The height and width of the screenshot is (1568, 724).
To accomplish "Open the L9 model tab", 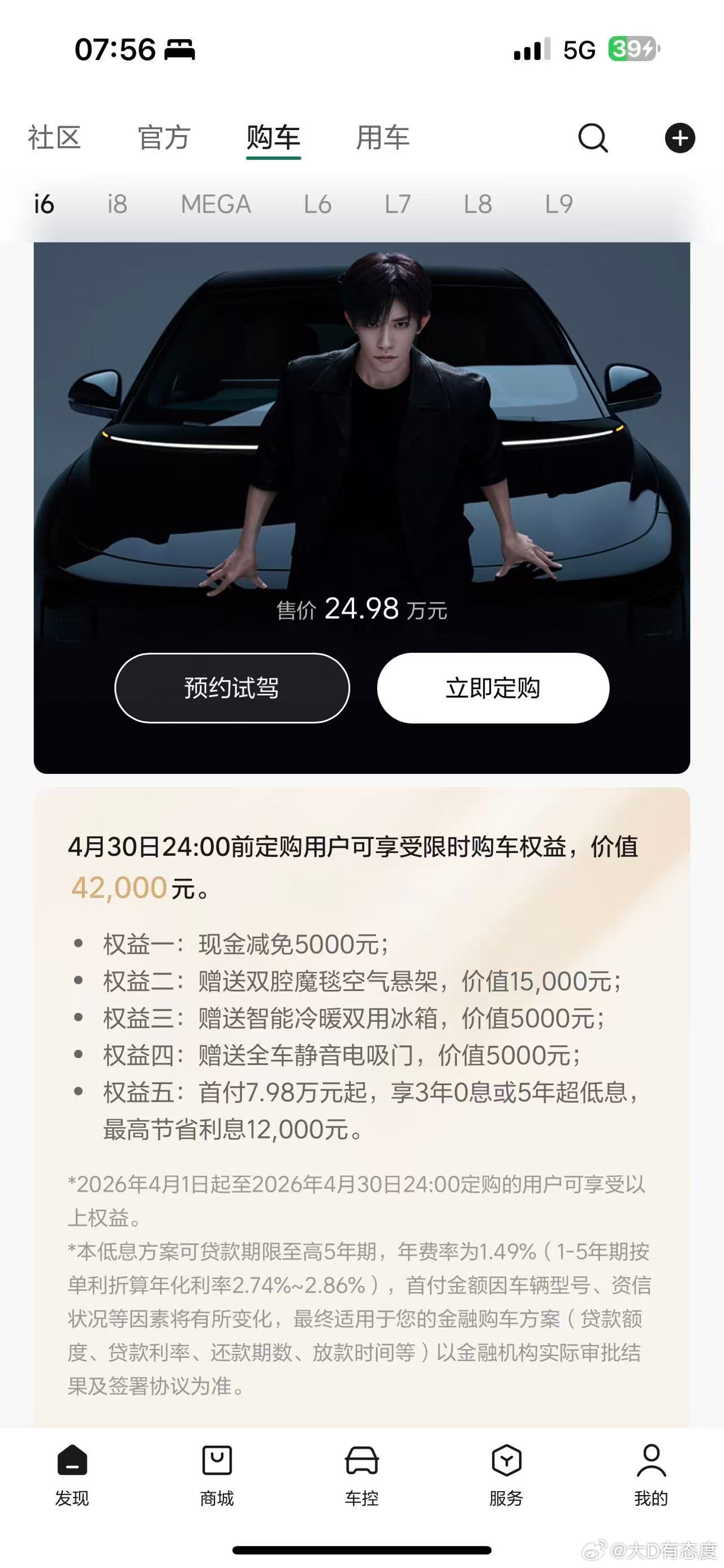I will coord(558,205).
